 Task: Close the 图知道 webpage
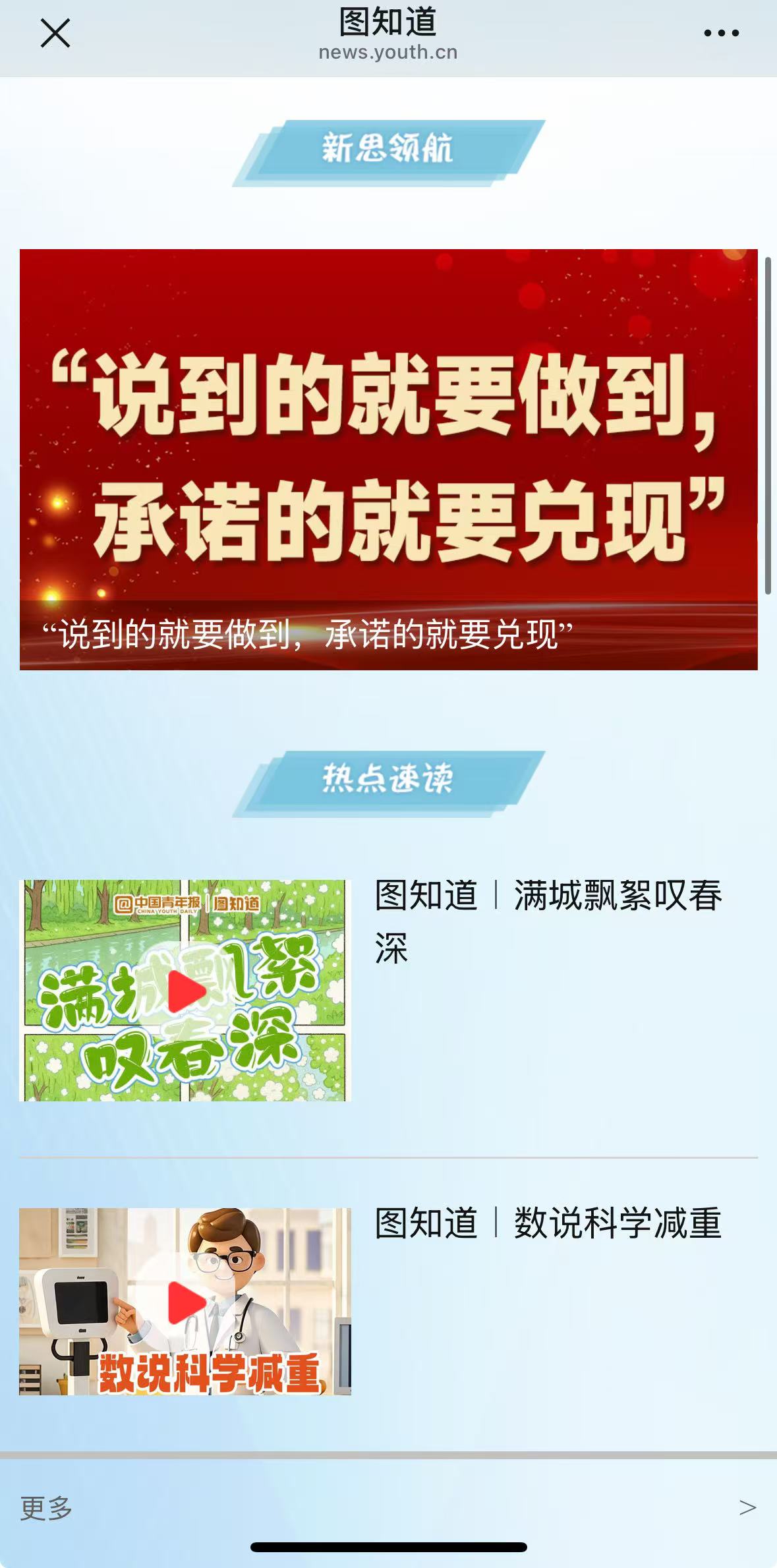55,33
